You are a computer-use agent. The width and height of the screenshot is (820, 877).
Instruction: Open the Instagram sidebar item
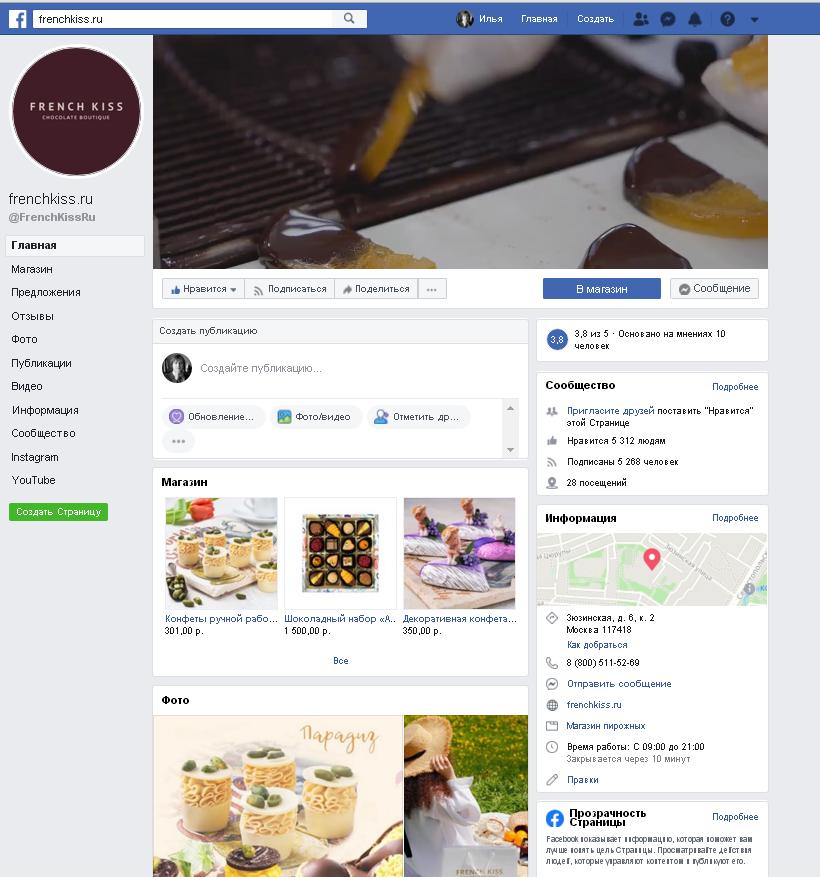point(35,457)
